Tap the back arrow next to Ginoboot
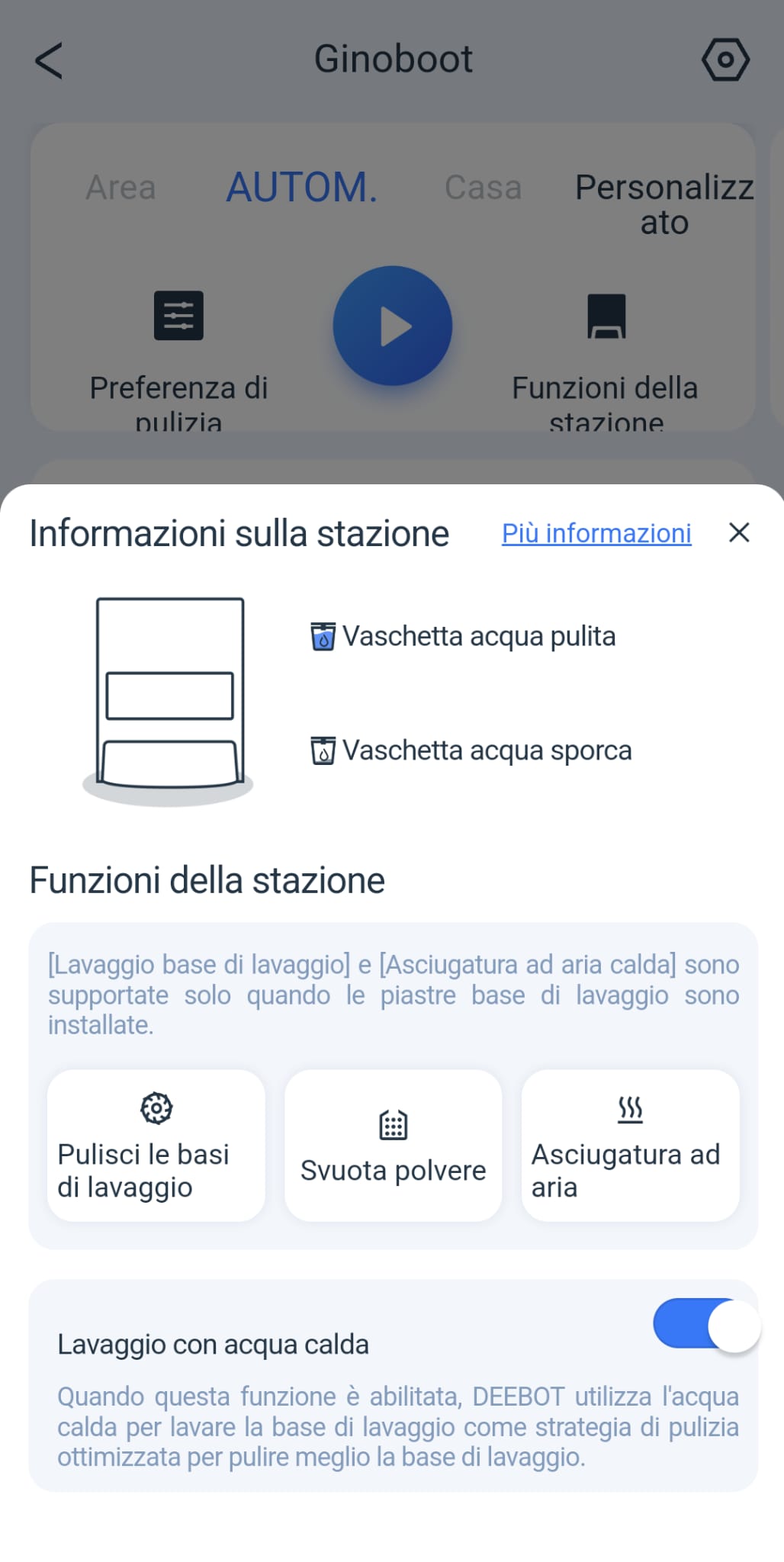The width and height of the screenshot is (784, 1562). pyautogui.click(x=49, y=59)
